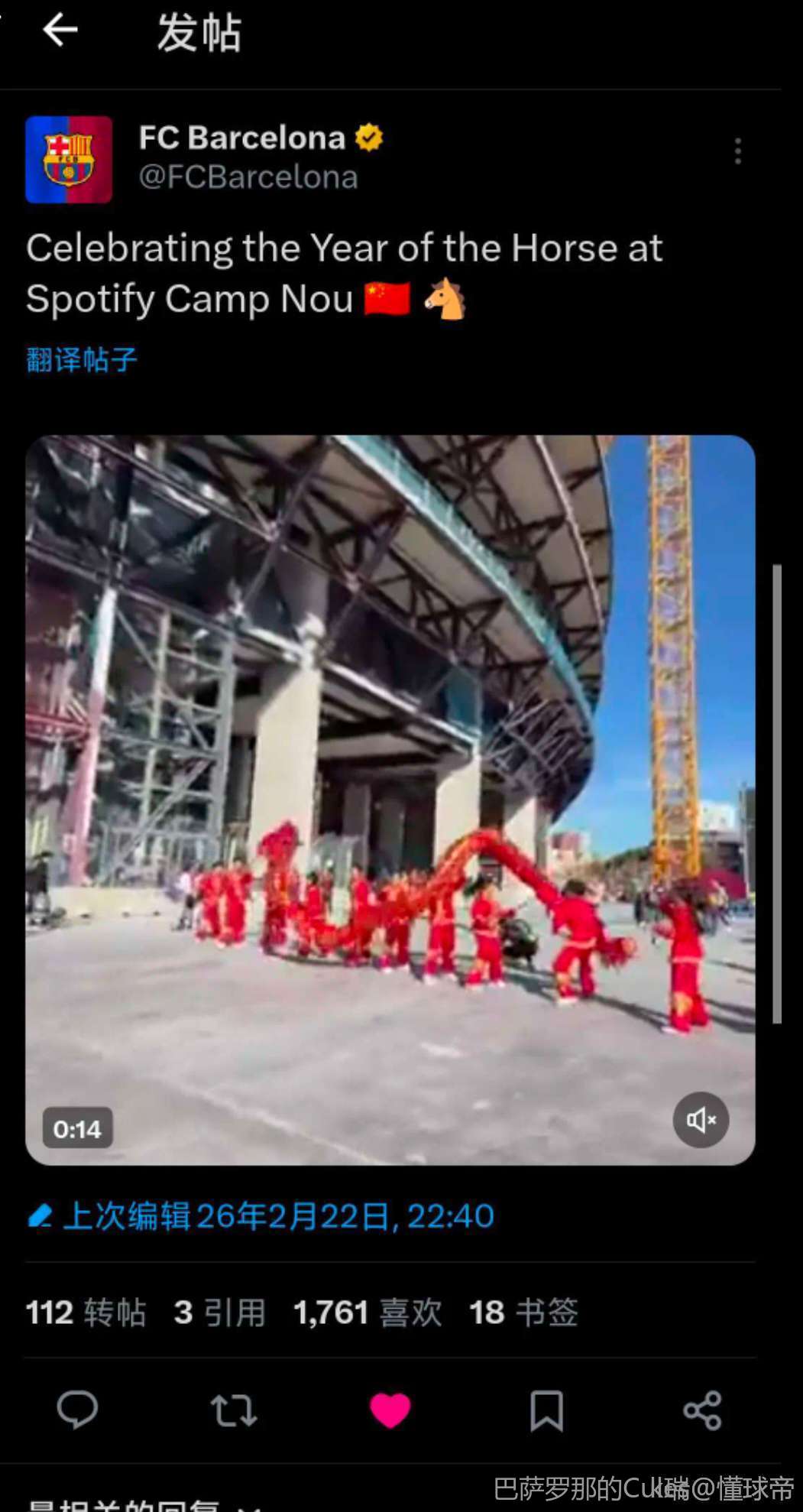The image size is (803, 1512).
Task: Unmute the video sound
Action: [701, 1120]
